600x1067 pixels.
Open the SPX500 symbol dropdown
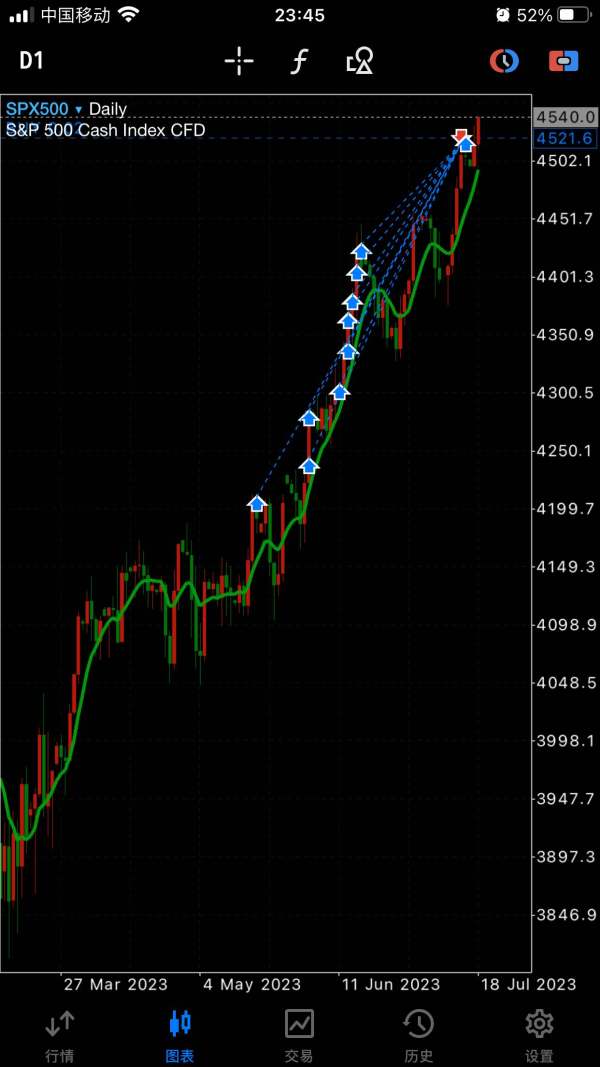point(44,109)
